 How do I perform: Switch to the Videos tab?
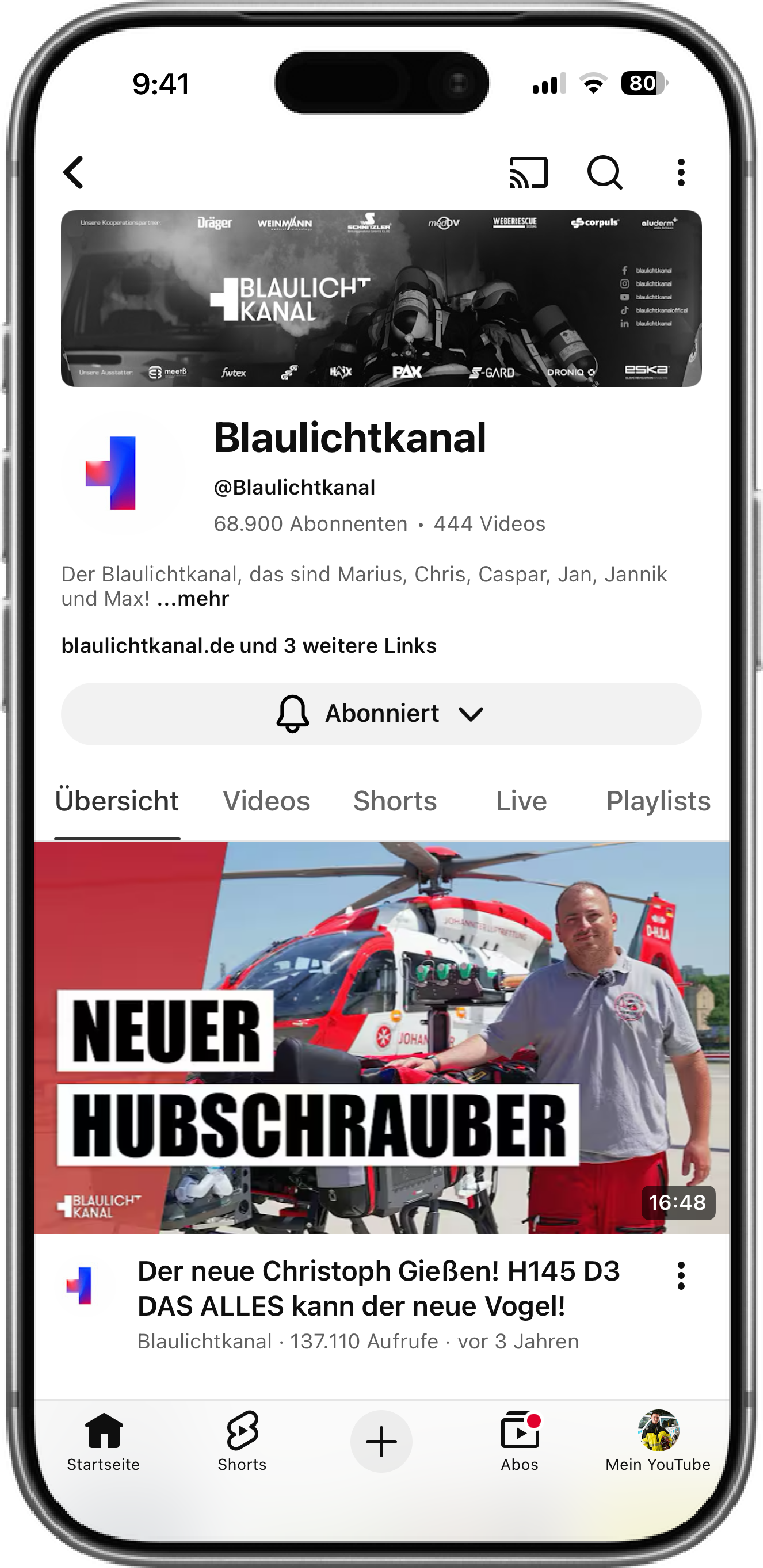point(266,801)
